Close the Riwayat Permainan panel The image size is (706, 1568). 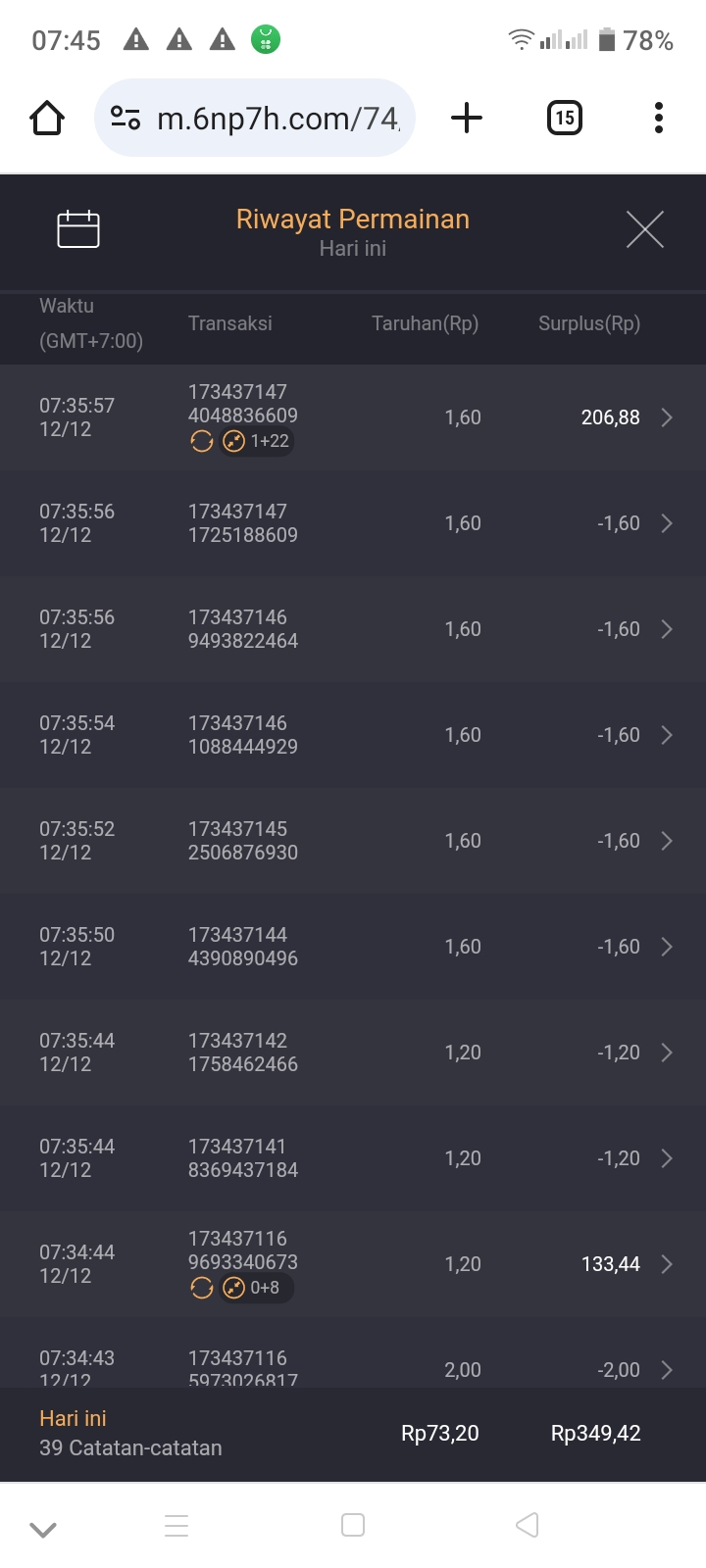644,229
